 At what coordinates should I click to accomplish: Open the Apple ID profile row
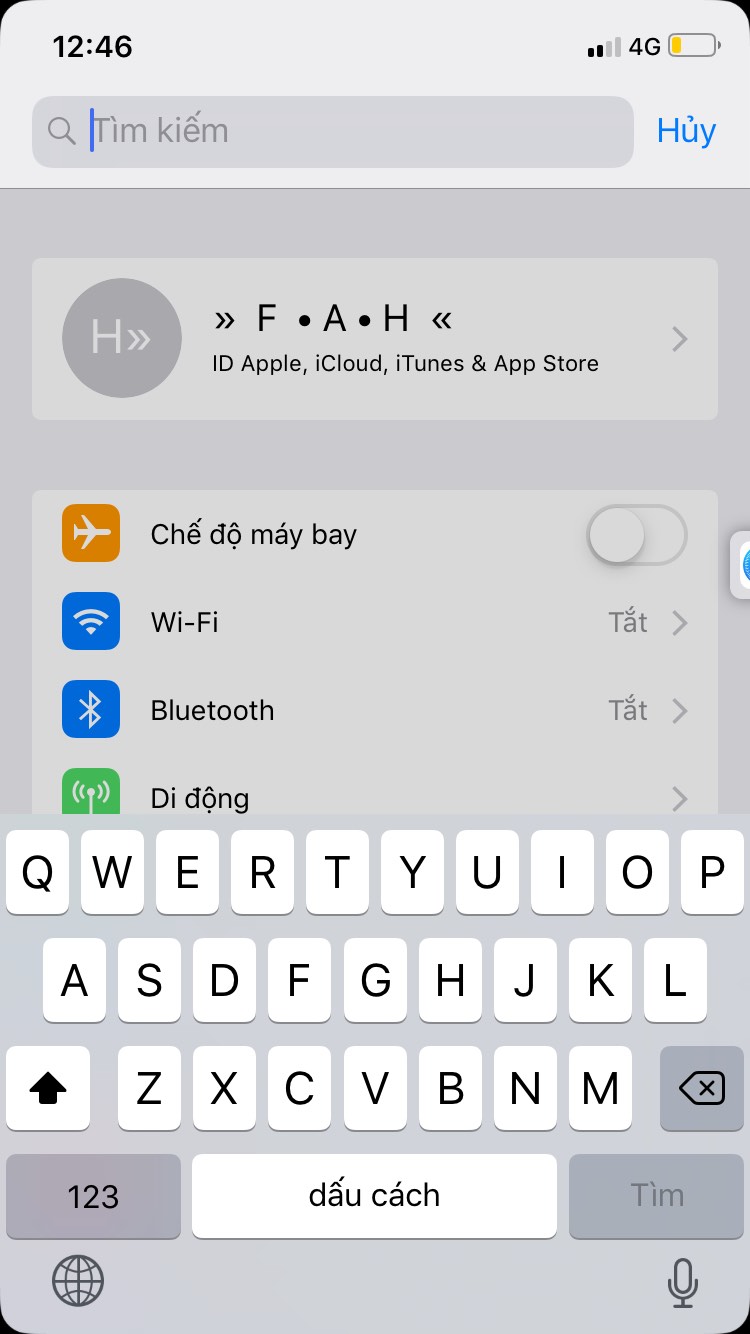point(375,339)
